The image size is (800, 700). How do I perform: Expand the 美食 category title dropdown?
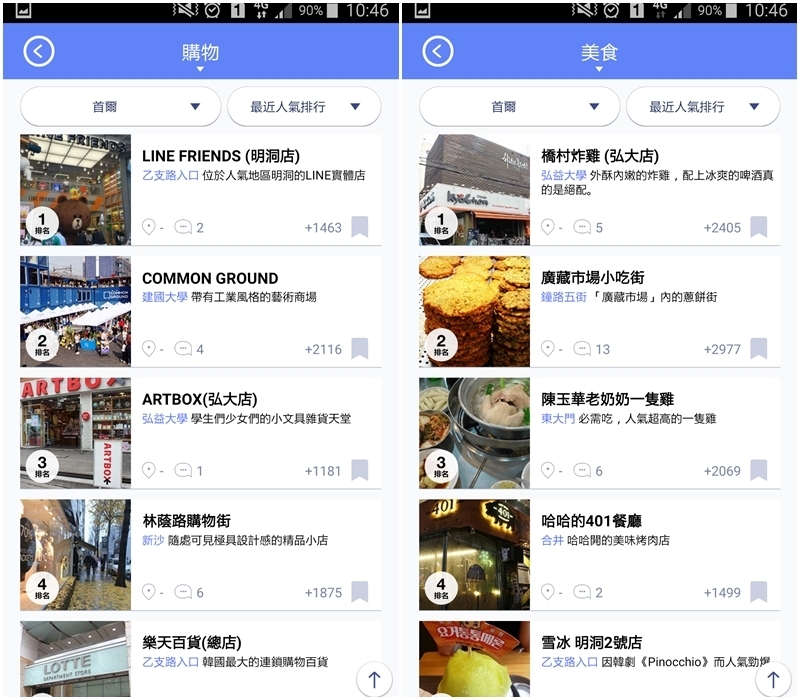[x=599, y=56]
